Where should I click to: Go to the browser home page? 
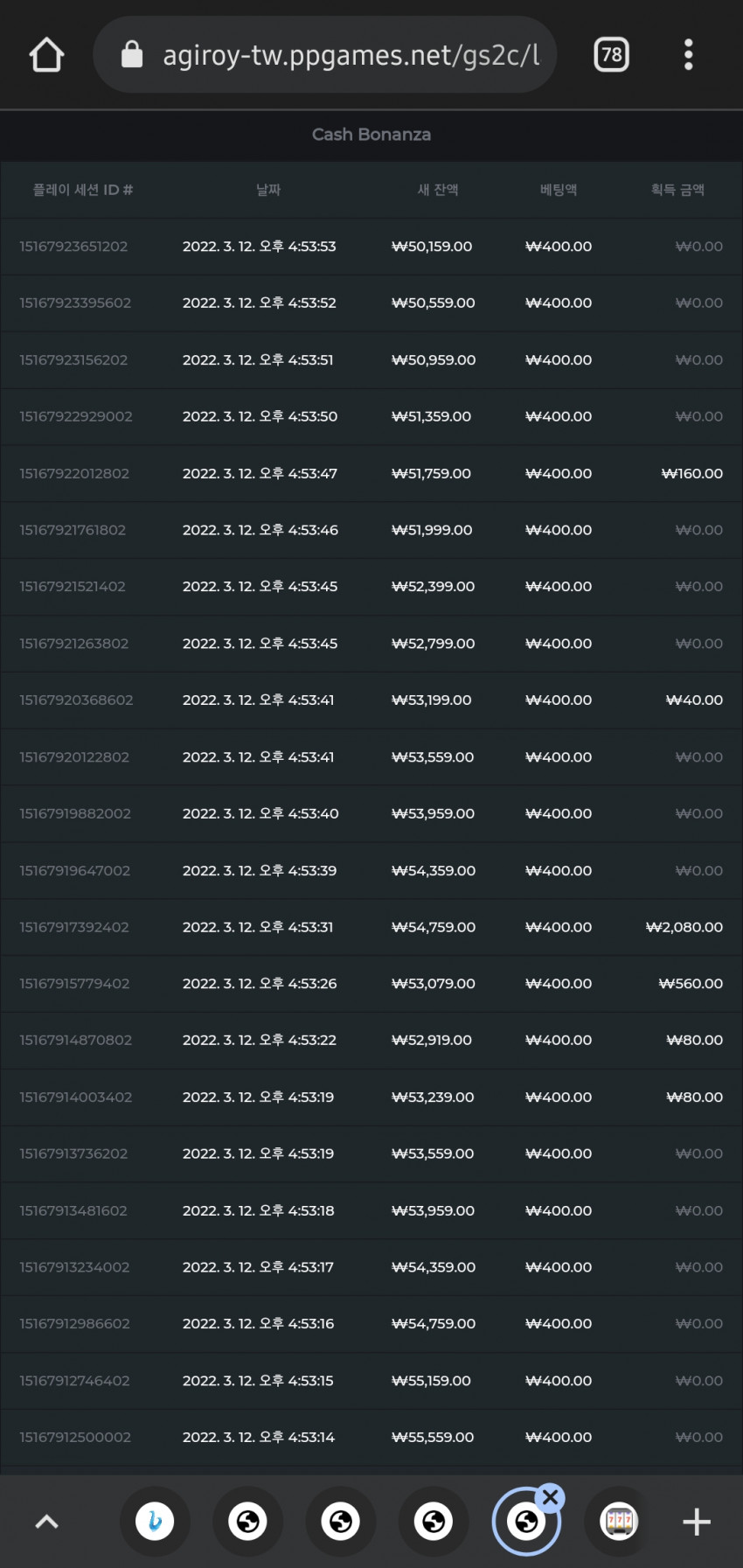(x=46, y=55)
